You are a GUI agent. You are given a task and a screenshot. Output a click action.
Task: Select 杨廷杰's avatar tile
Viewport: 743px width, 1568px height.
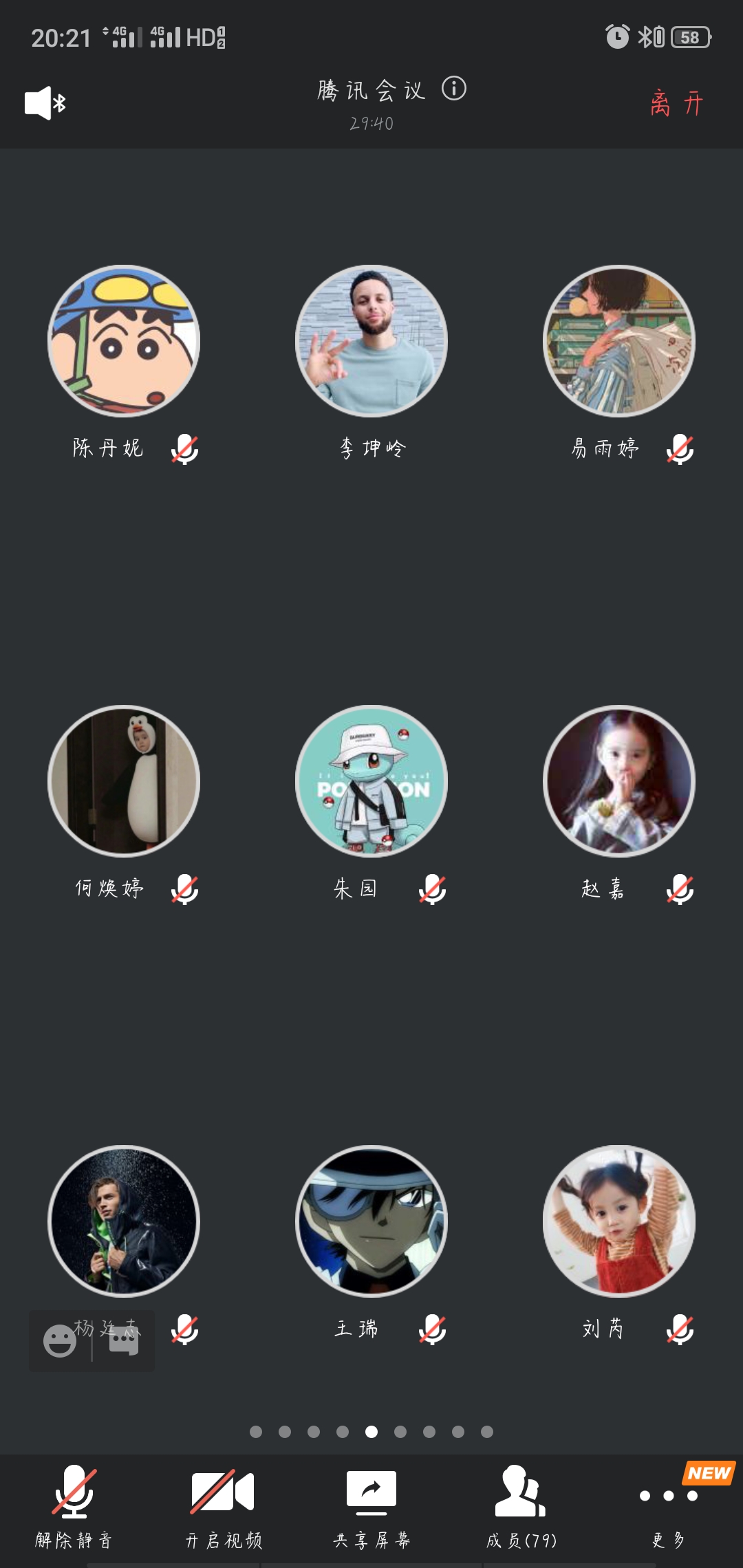click(124, 1221)
